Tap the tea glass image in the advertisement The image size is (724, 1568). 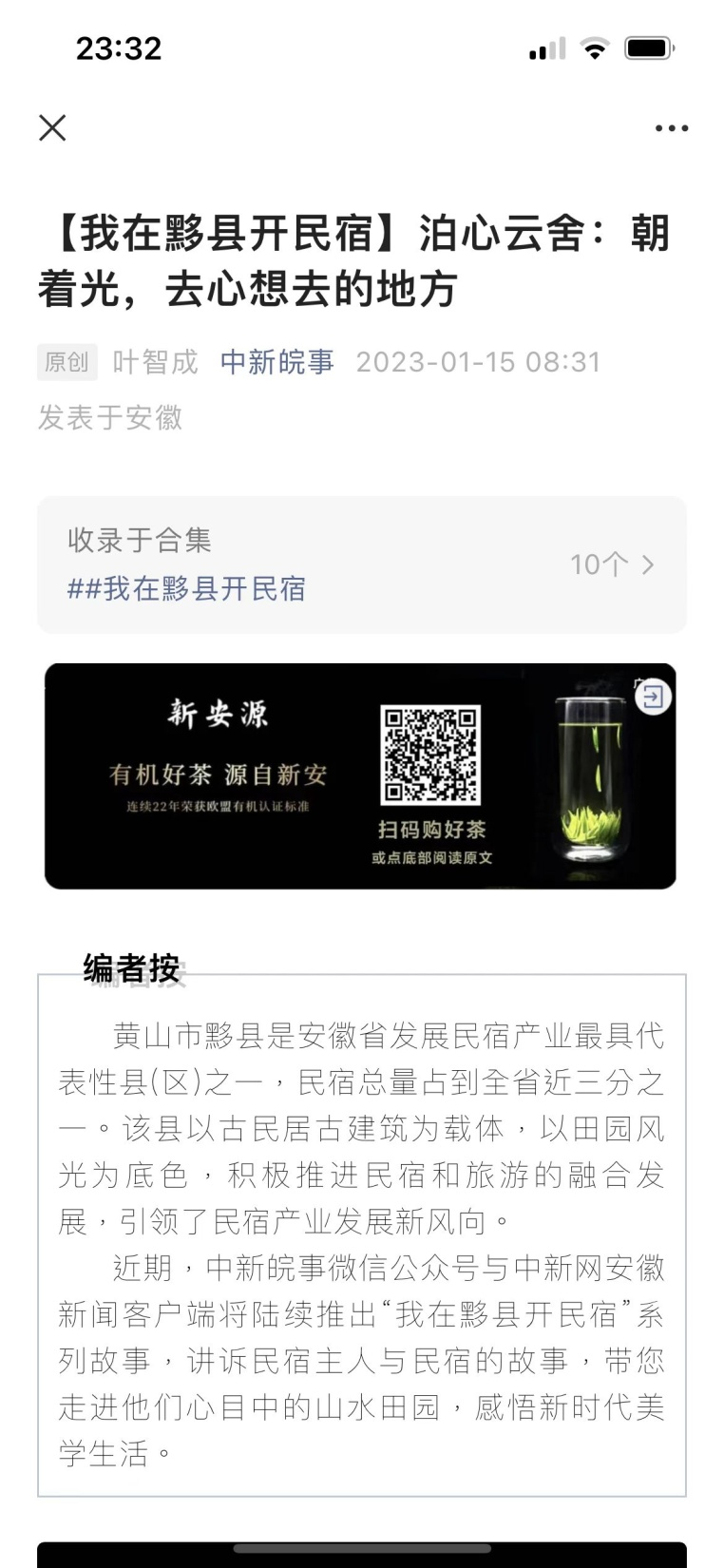pos(589,779)
